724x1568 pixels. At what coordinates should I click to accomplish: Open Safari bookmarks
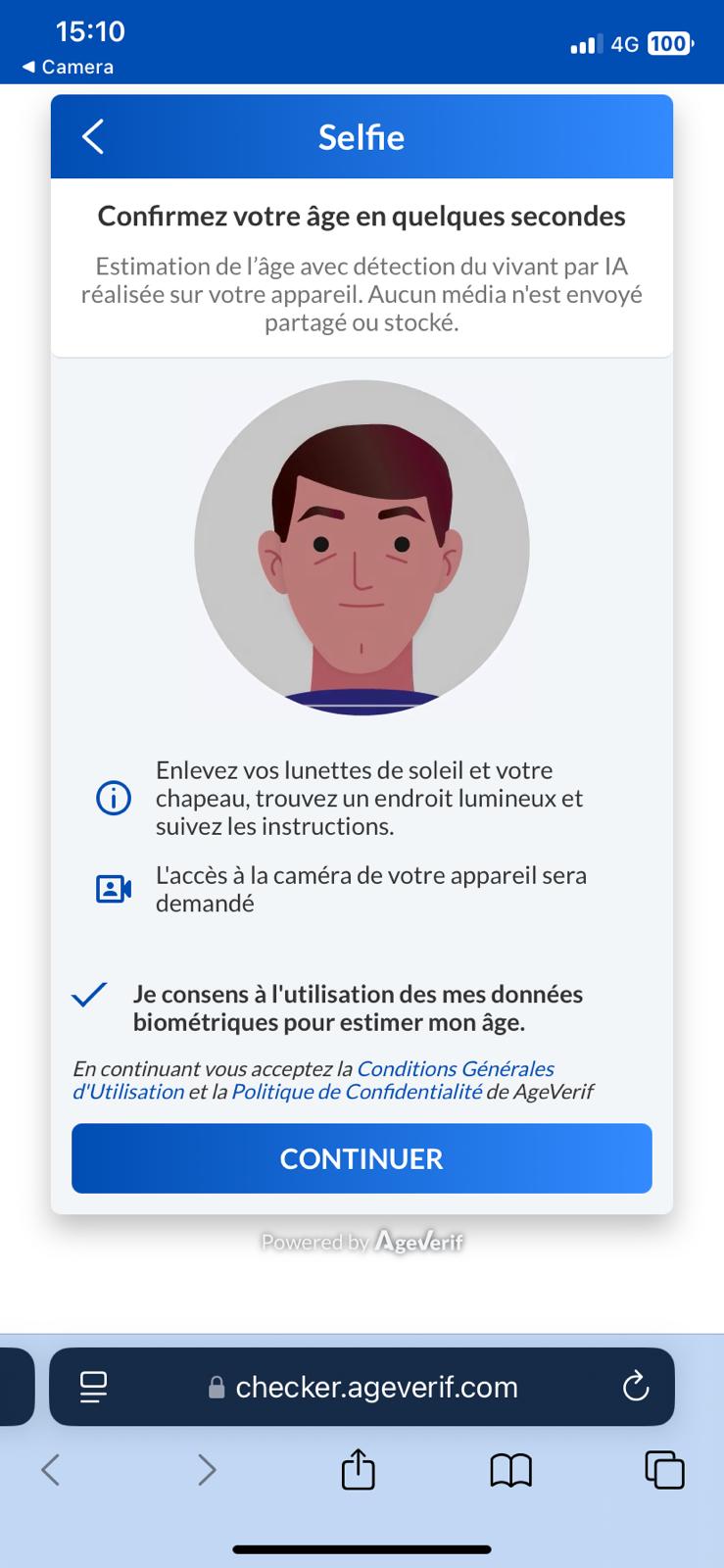point(510,1470)
